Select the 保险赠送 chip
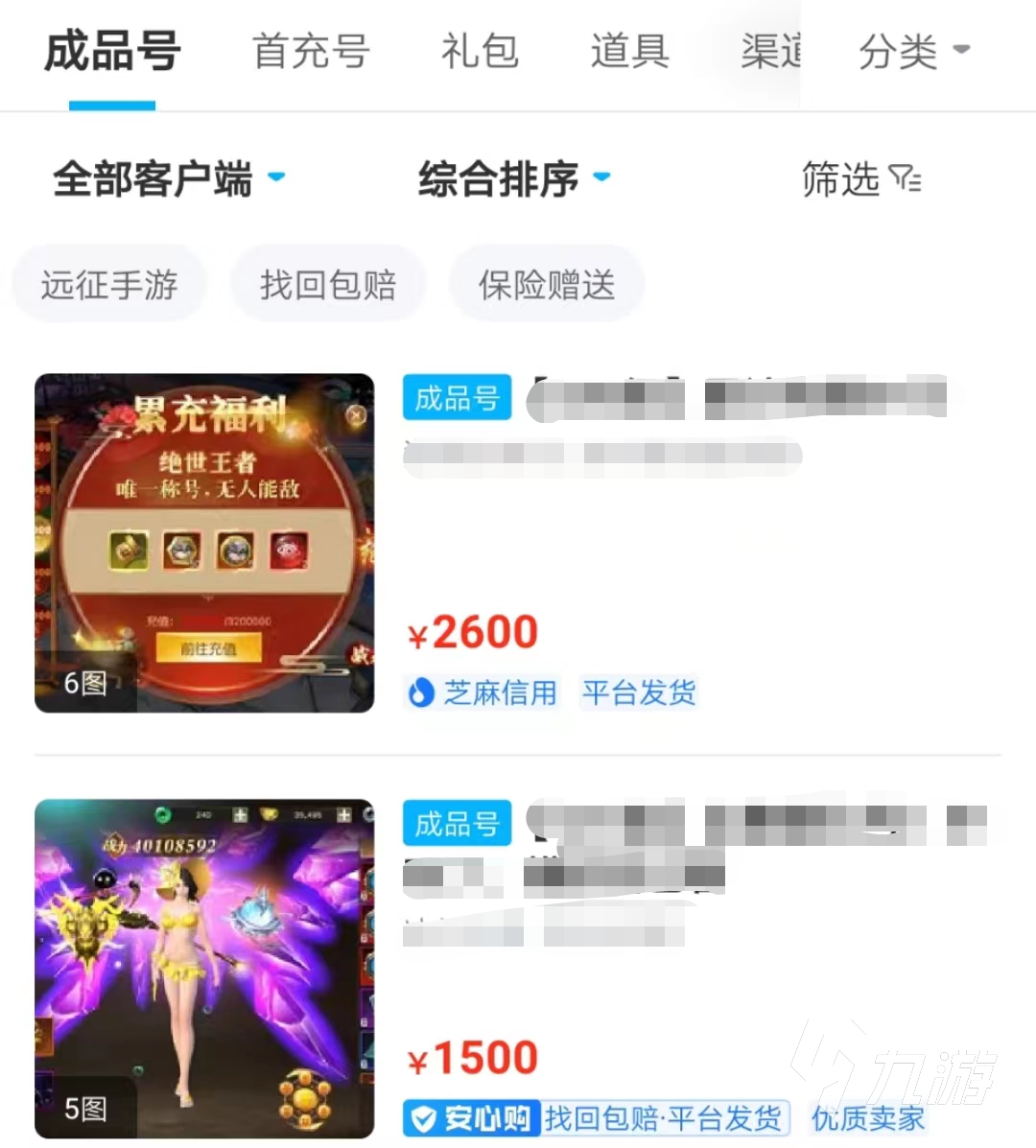 click(547, 285)
